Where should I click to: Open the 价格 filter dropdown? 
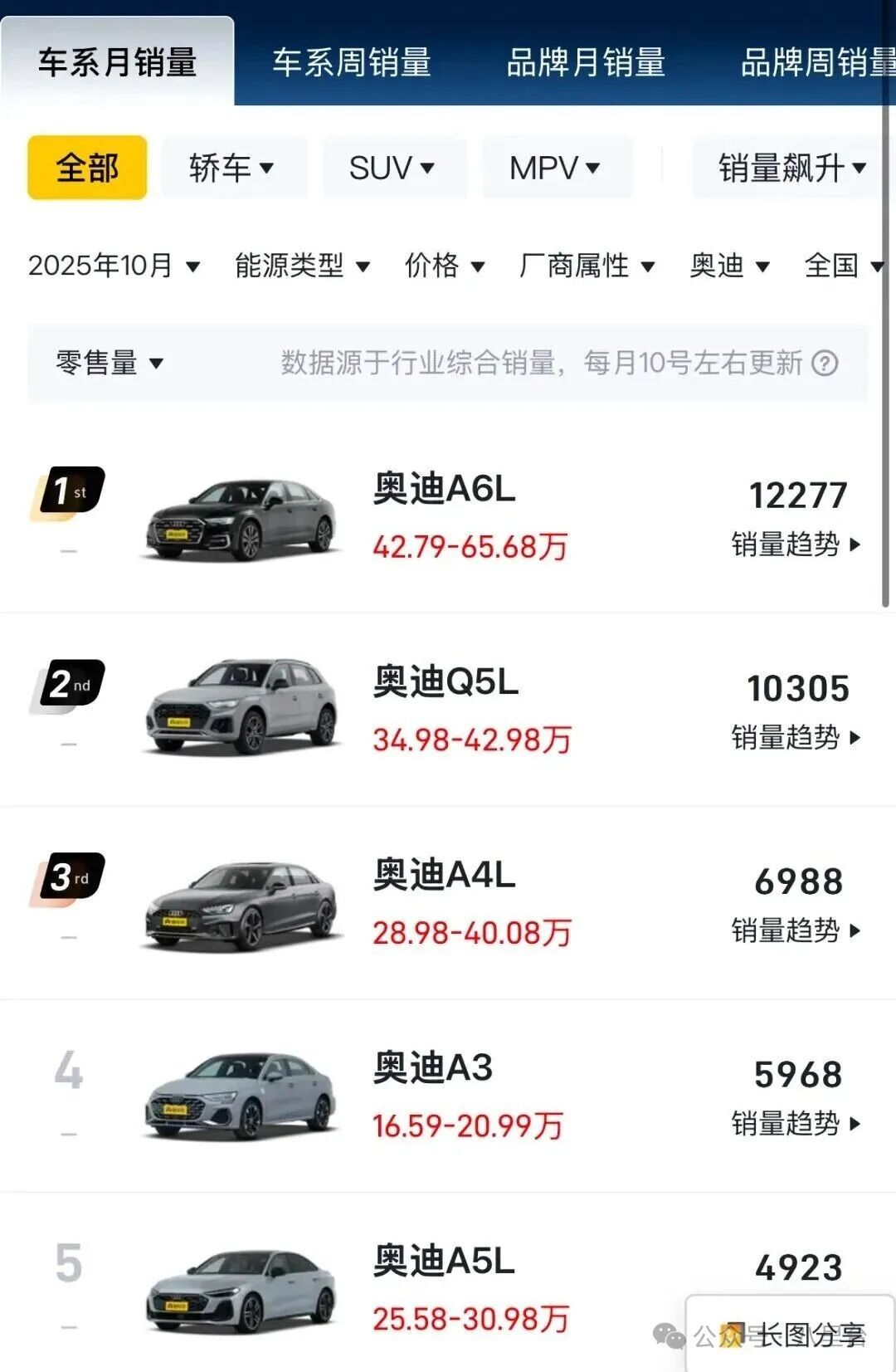[444, 266]
